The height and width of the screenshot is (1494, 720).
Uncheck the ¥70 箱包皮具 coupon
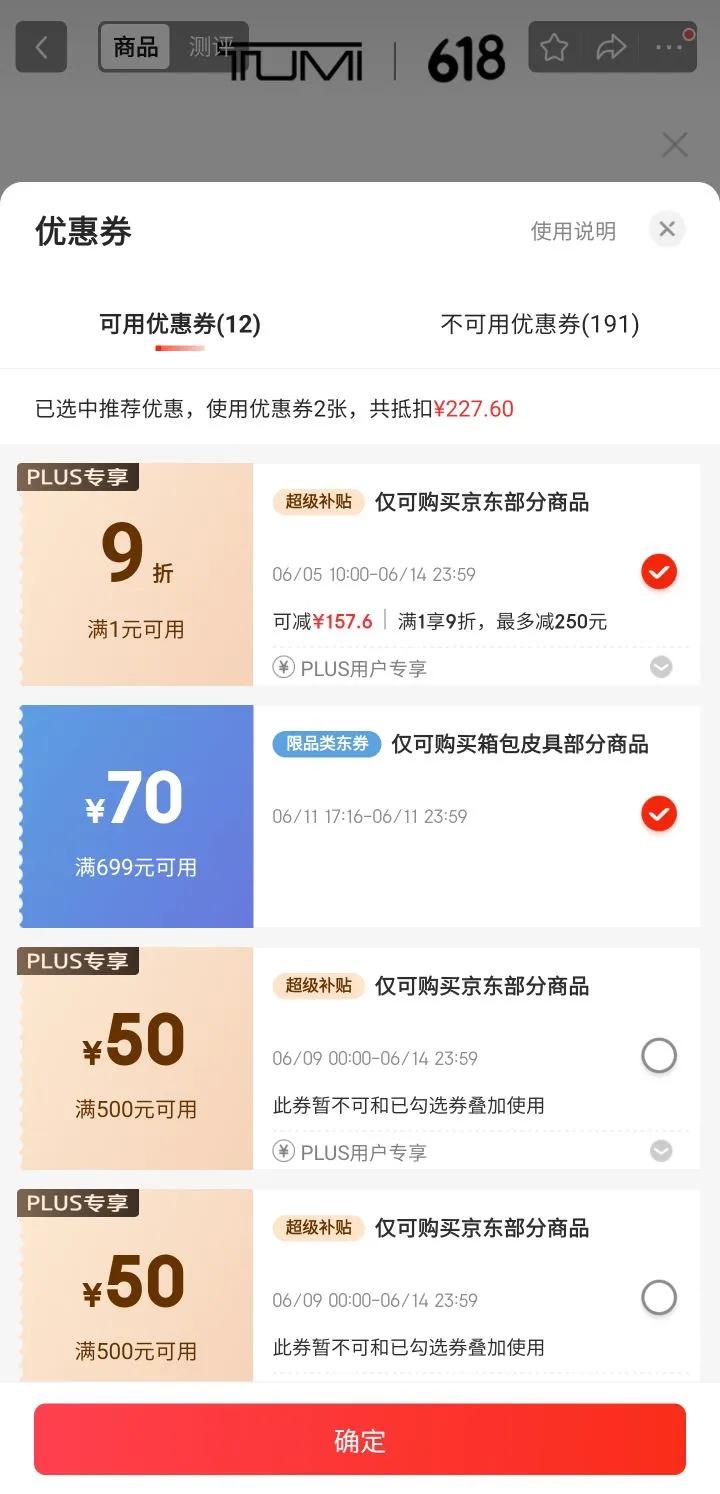[659, 814]
